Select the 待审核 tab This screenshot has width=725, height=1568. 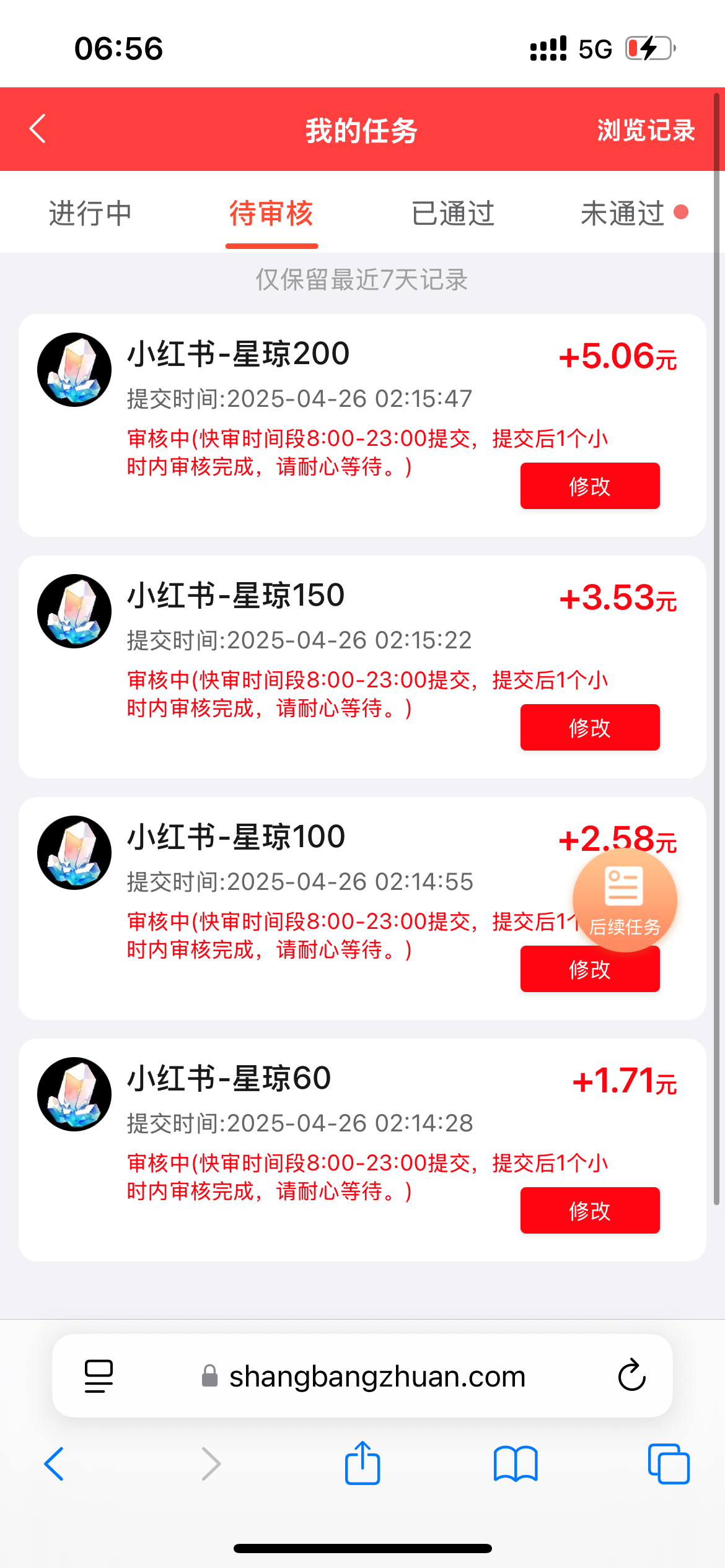[x=271, y=214]
